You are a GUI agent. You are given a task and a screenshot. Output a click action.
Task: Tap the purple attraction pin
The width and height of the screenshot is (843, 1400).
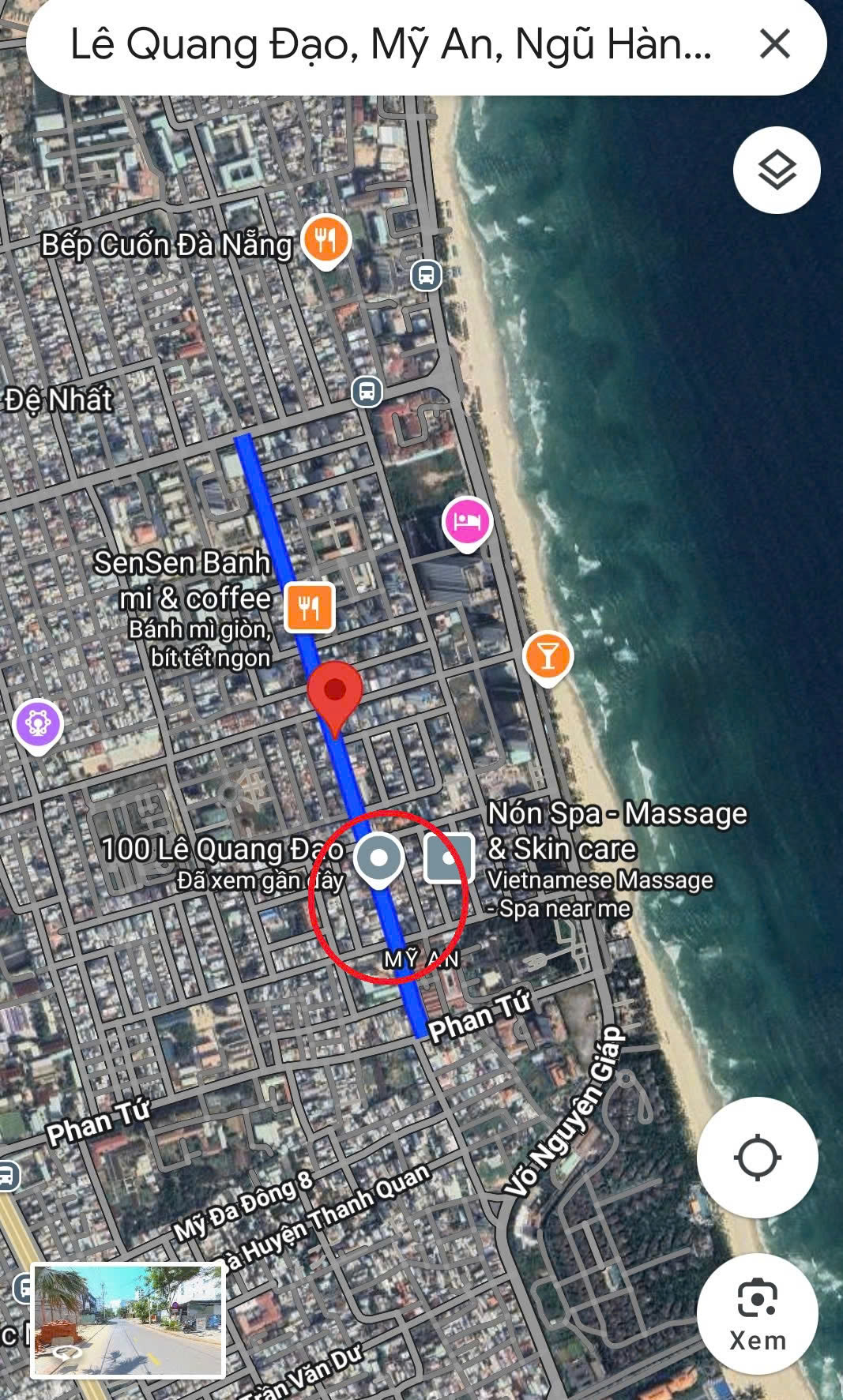[x=37, y=726]
